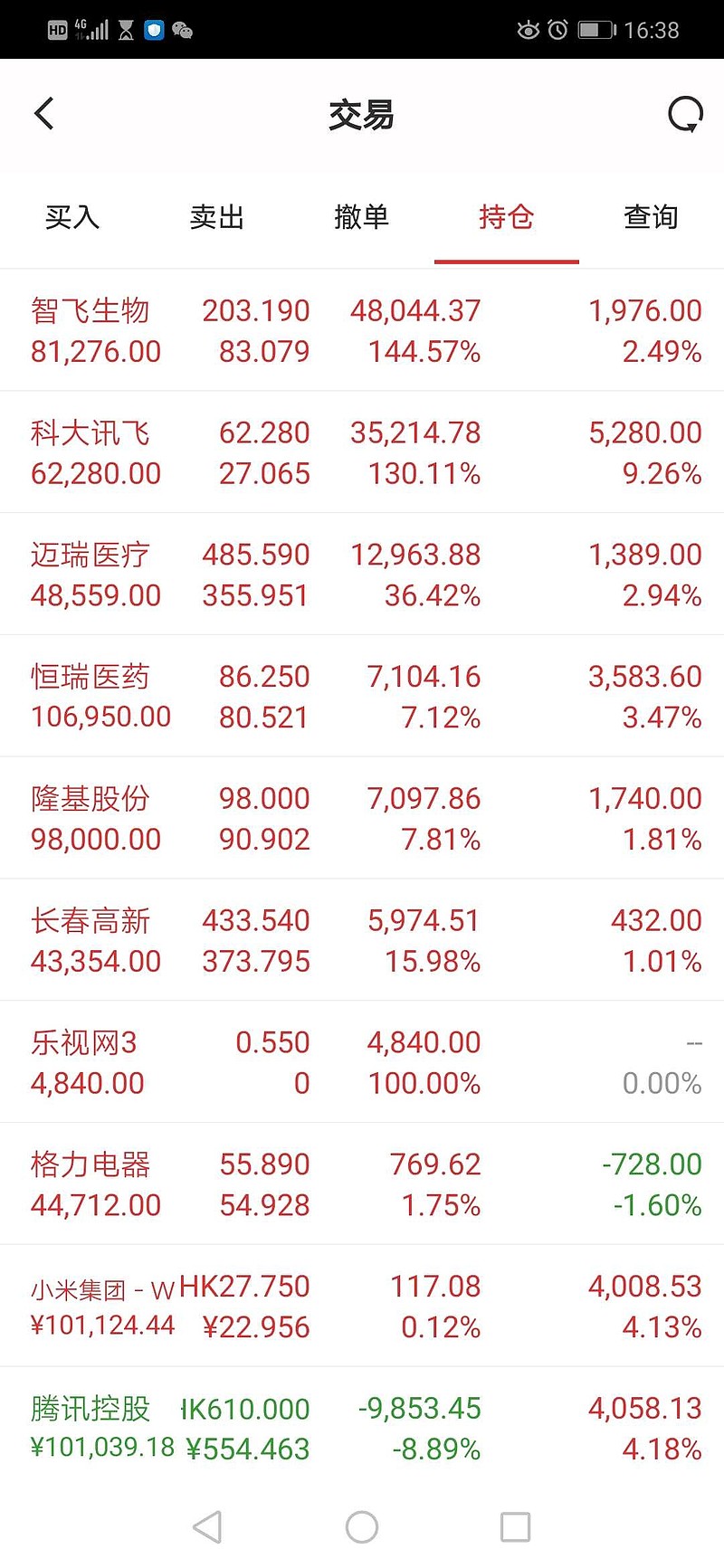Open the 乐视网3 holding row

[362, 1062]
